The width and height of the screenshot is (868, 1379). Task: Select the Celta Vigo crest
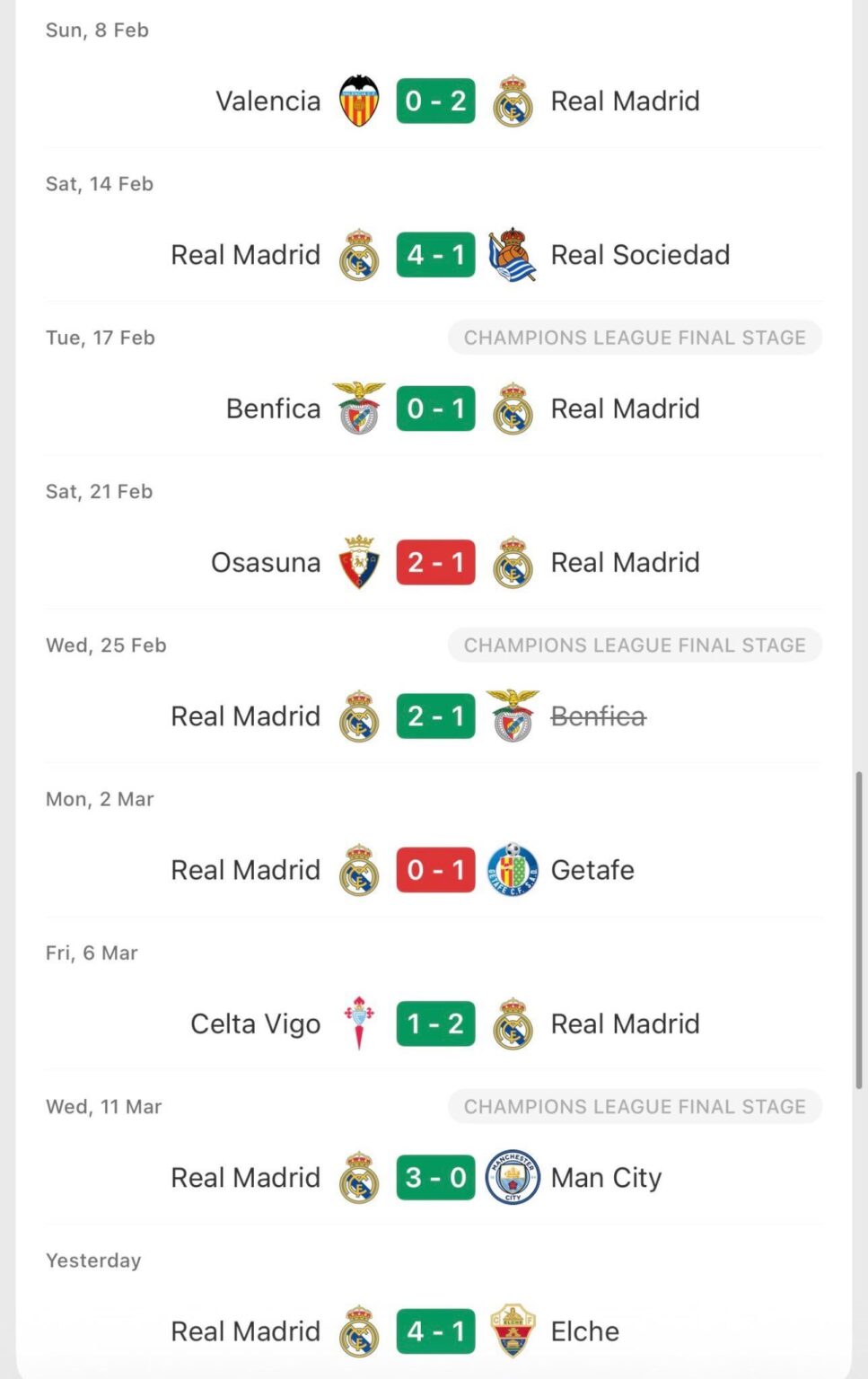click(358, 1023)
